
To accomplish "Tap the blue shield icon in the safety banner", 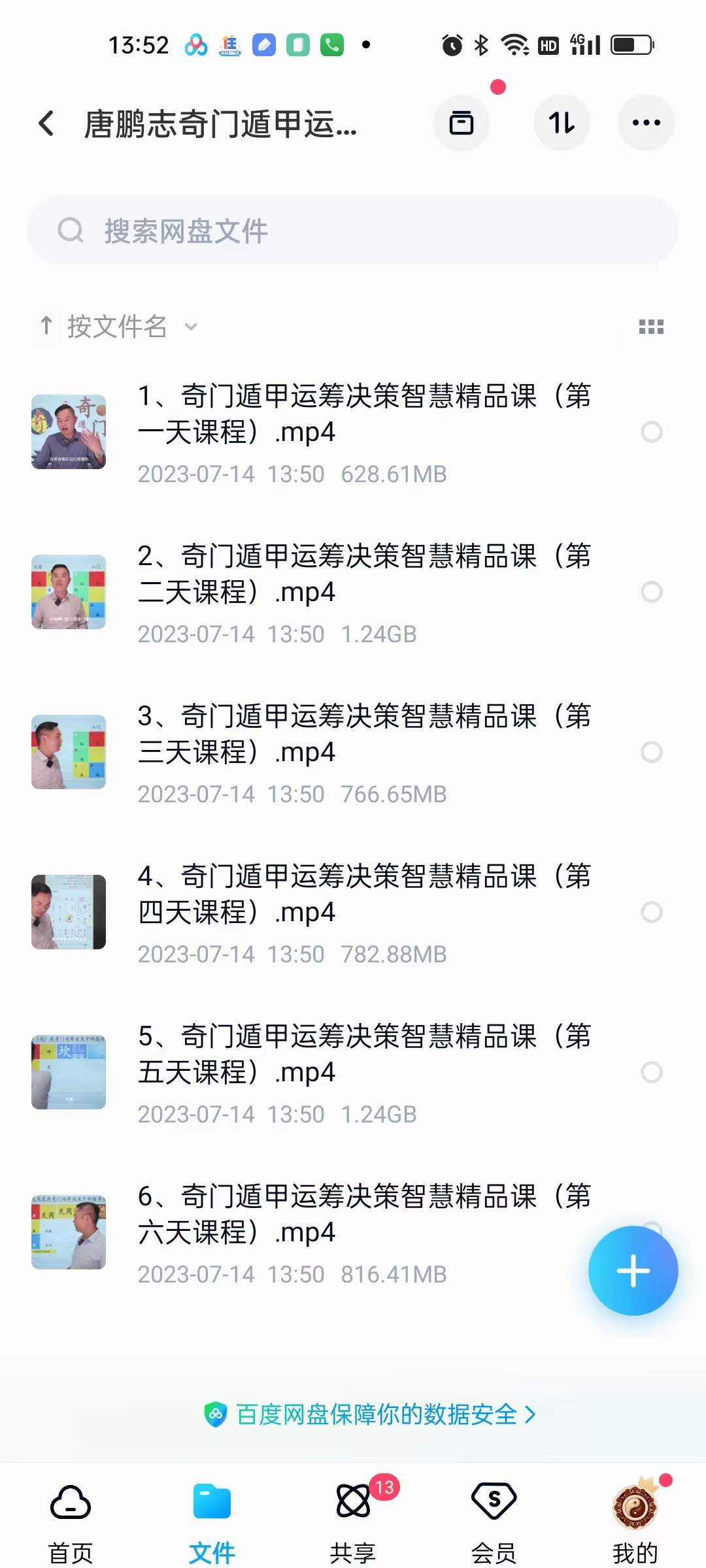I will pyautogui.click(x=216, y=1415).
